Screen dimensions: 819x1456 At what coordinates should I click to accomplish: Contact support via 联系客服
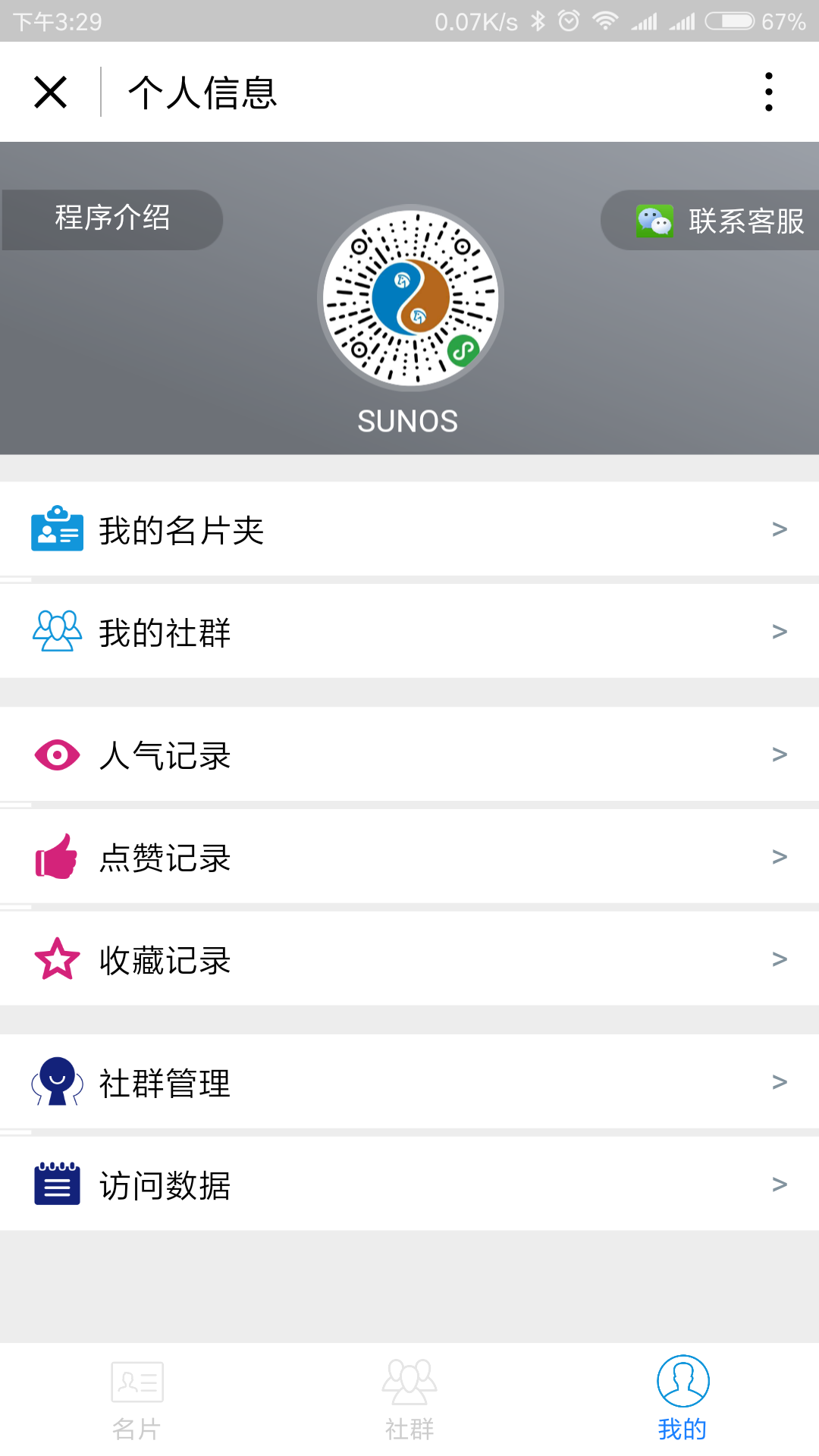[720, 221]
